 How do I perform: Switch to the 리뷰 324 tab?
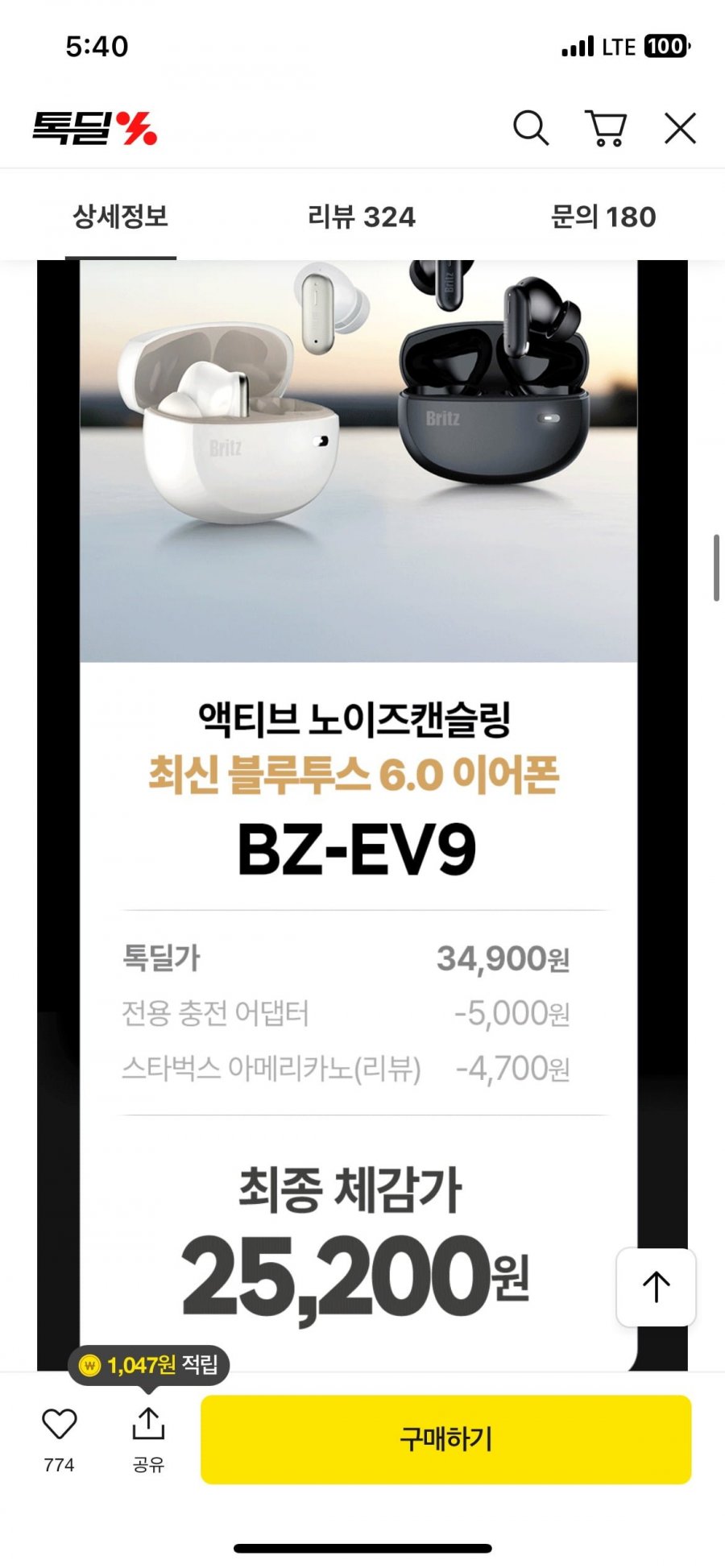tap(362, 217)
